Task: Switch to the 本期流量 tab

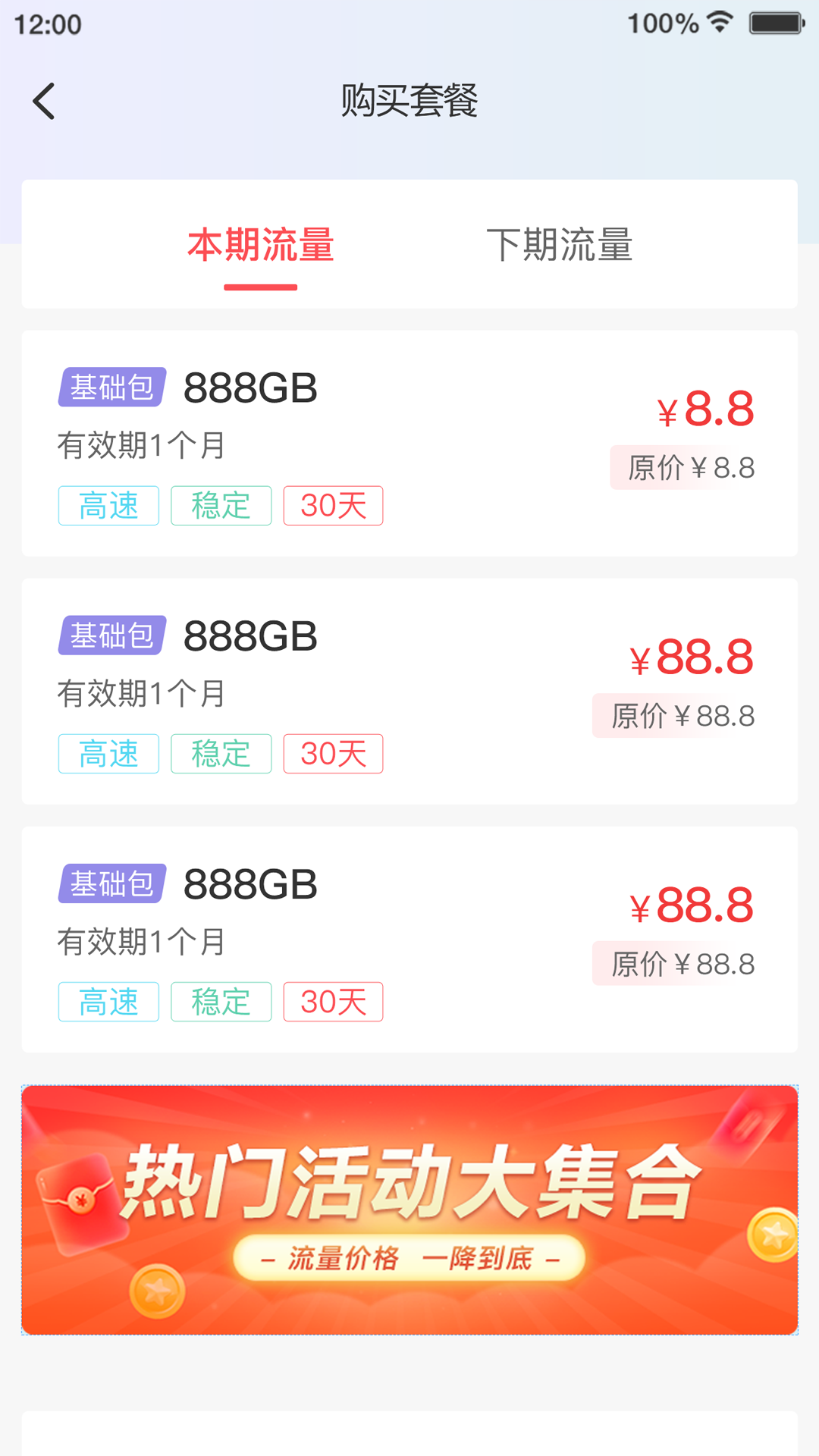Action: coord(260,246)
